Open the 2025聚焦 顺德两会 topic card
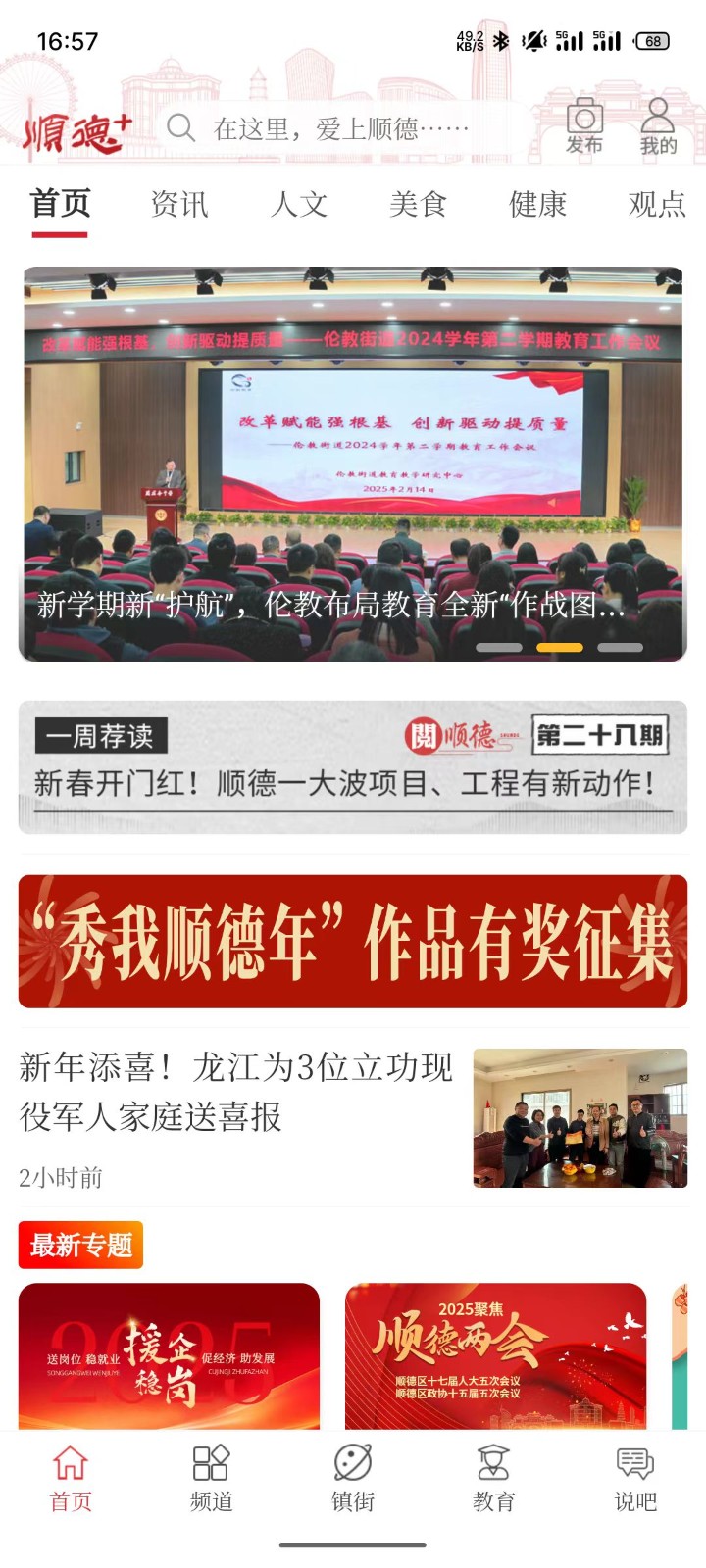 click(x=495, y=1356)
